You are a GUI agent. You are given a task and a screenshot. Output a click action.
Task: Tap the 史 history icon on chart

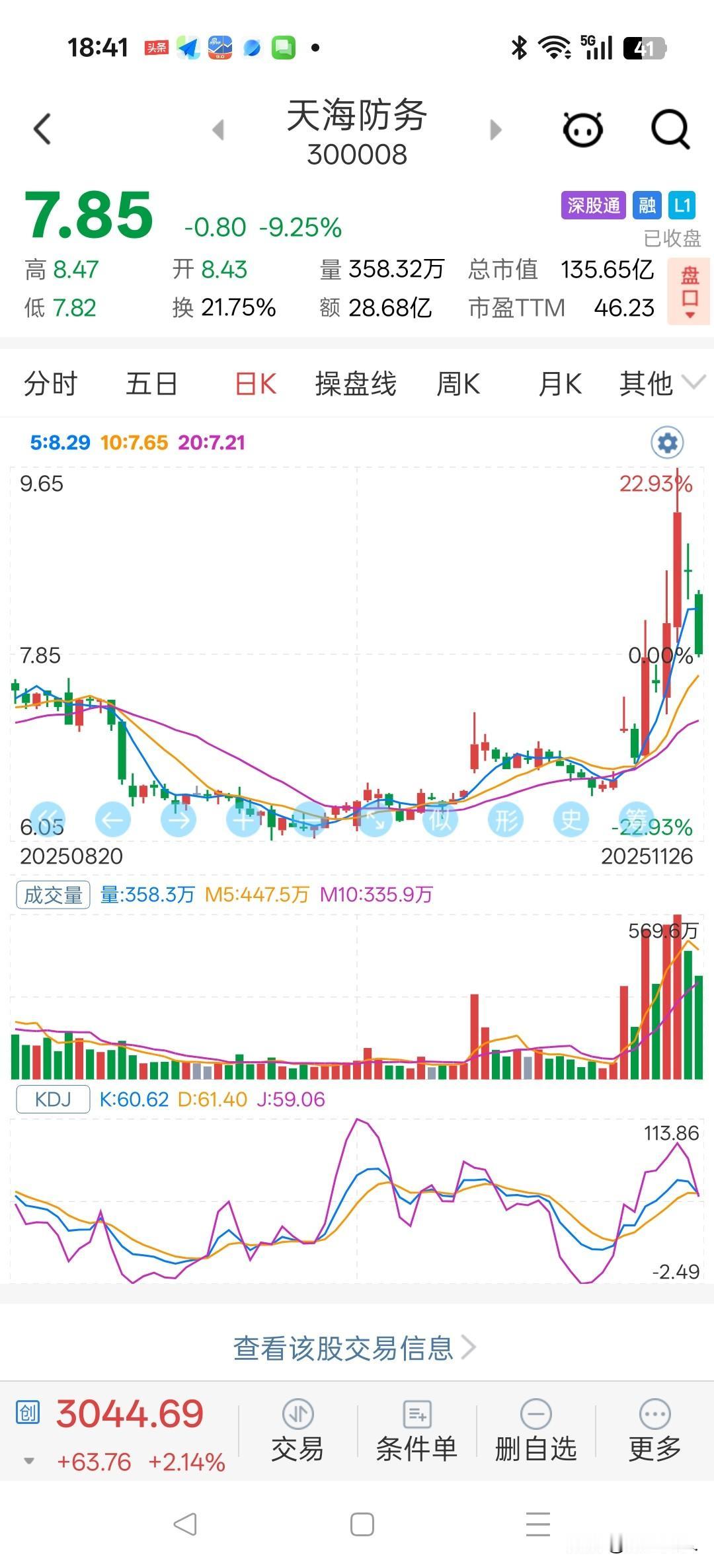tap(573, 819)
